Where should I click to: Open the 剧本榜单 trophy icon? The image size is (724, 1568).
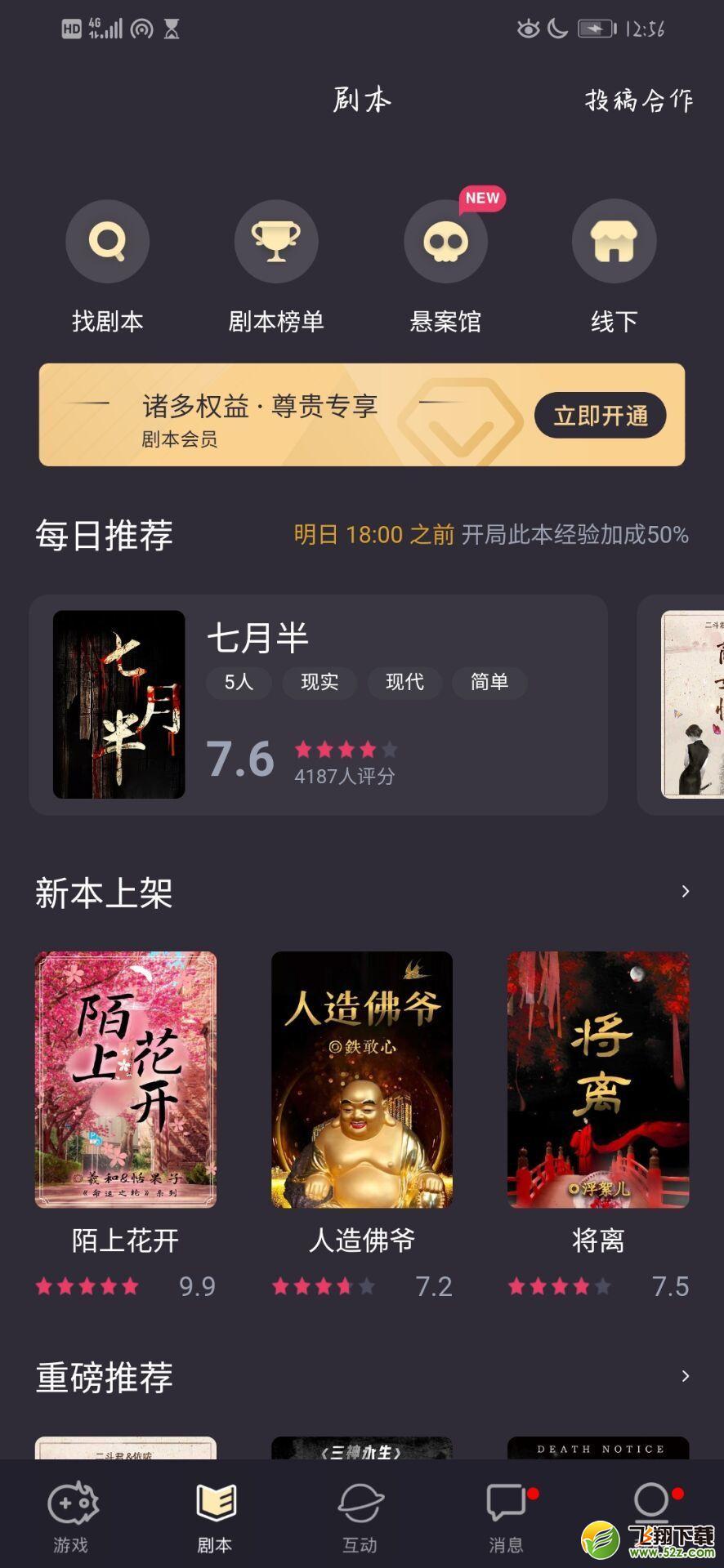click(x=276, y=242)
